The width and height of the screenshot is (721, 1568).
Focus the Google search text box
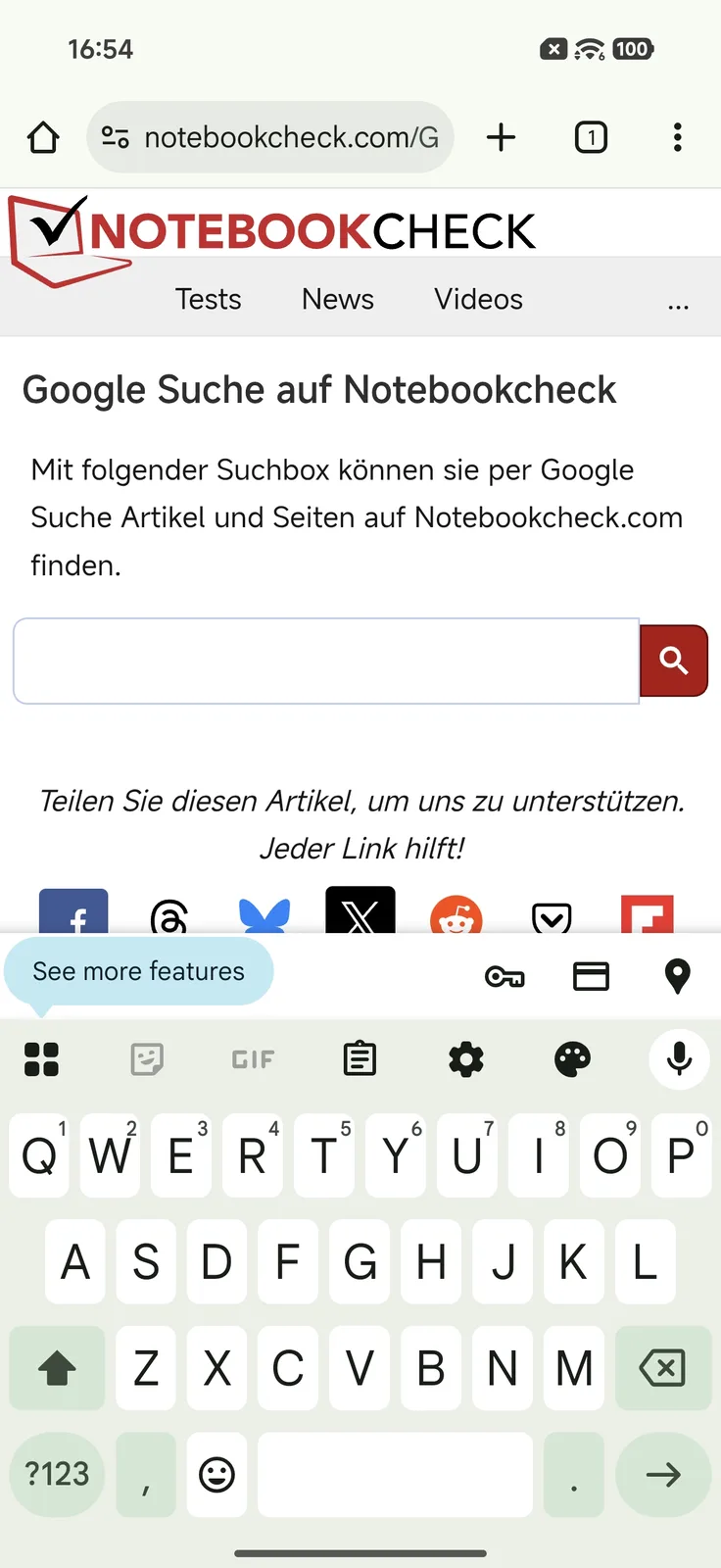(326, 661)
